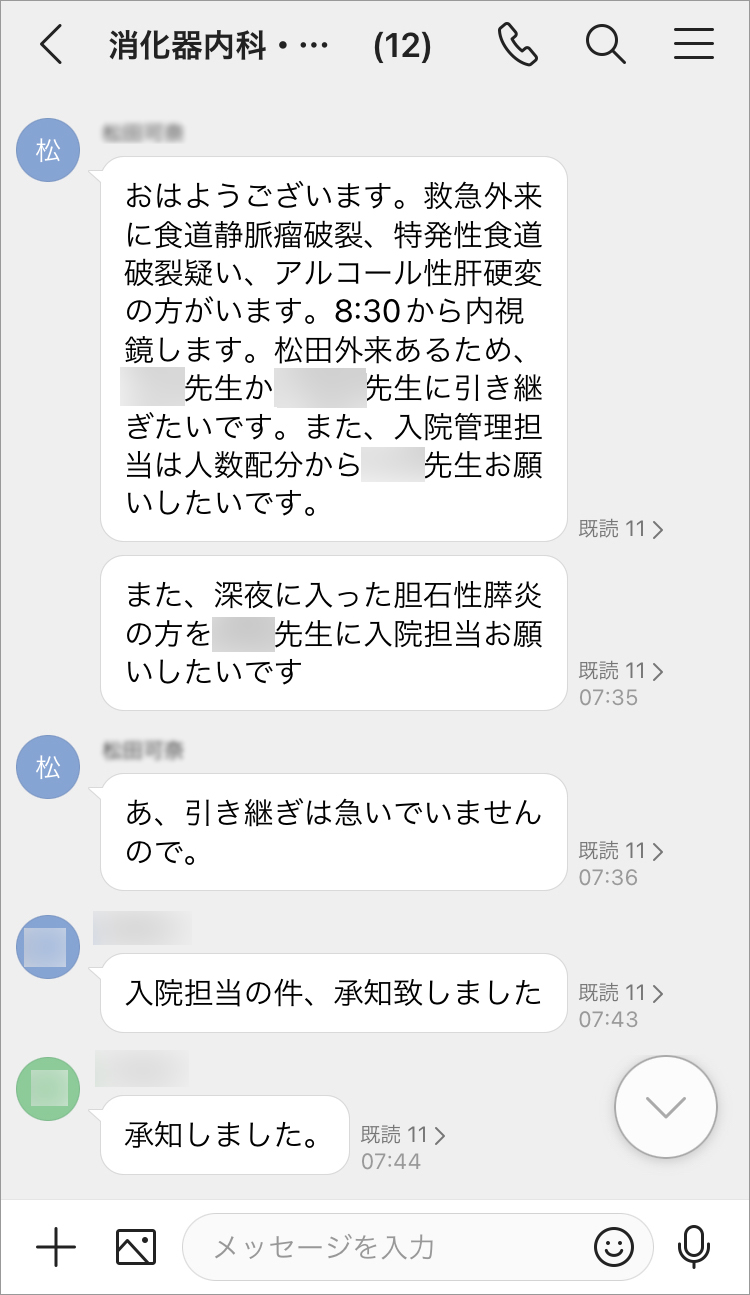Open the hamburger menu
The width and height of the screenshot is (750, 1295).
pos(693,45)
